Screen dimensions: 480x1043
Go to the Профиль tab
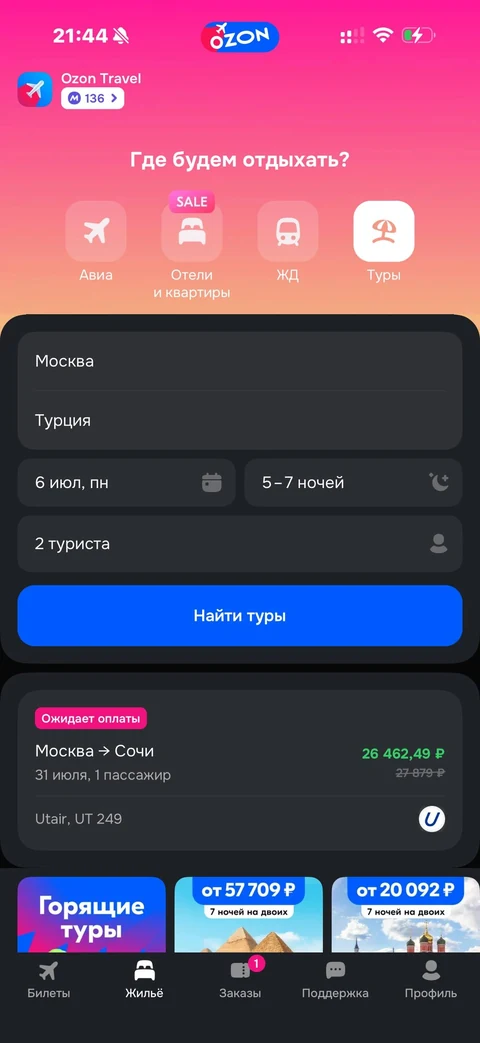tap(431, 980)
